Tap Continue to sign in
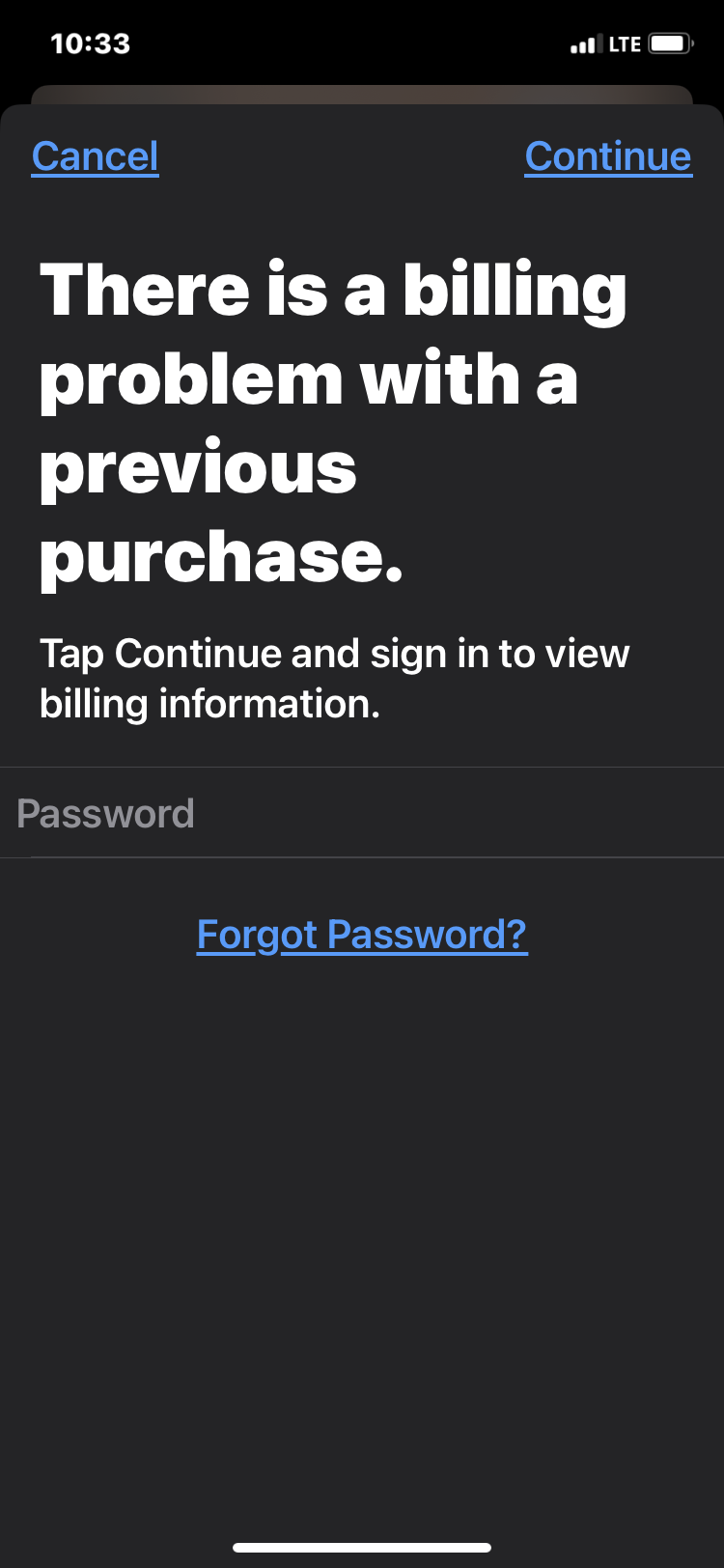 click(608, 156)
